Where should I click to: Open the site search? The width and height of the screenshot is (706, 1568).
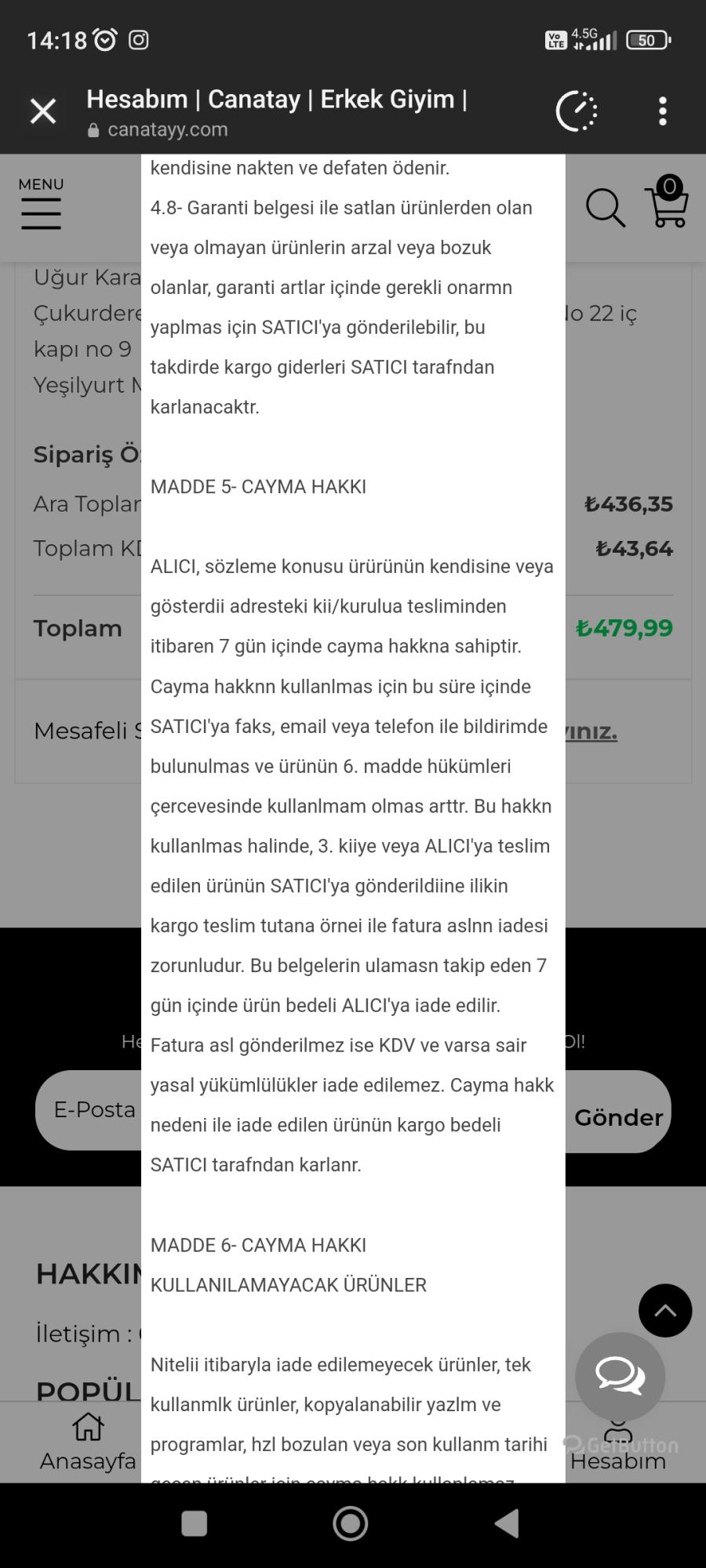click(604, 208)
